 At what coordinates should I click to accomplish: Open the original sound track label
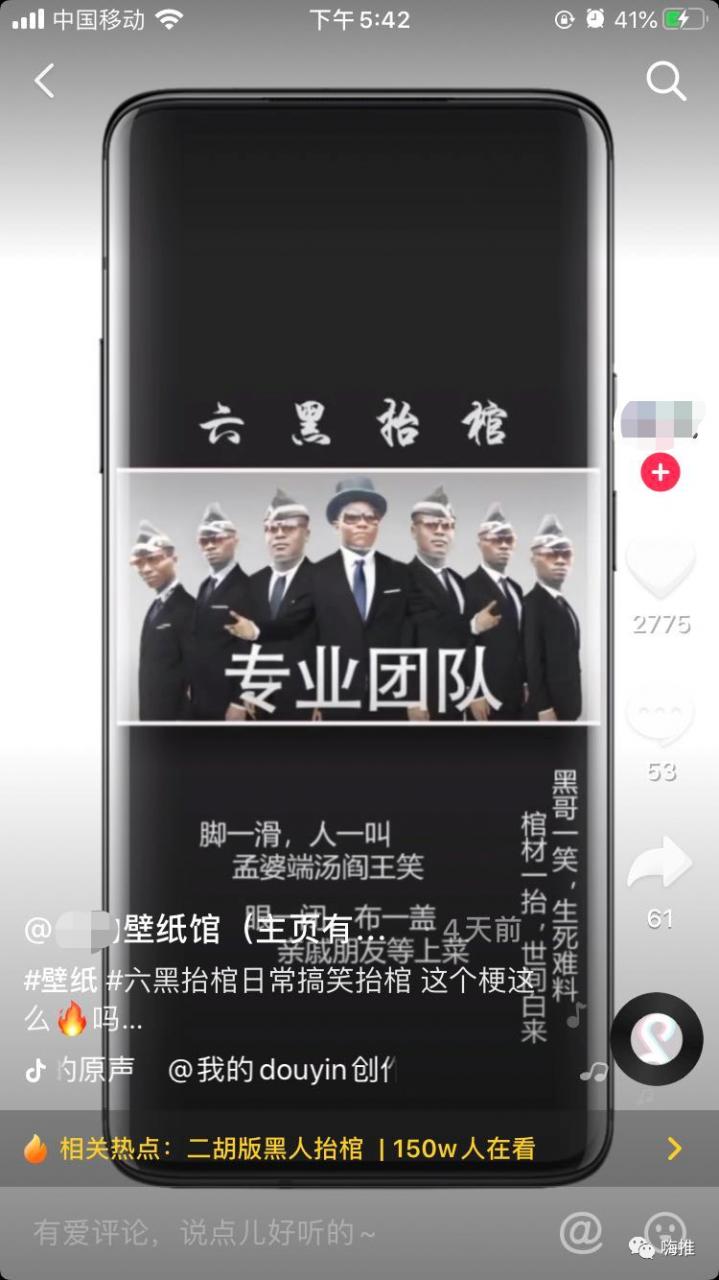95,1070
